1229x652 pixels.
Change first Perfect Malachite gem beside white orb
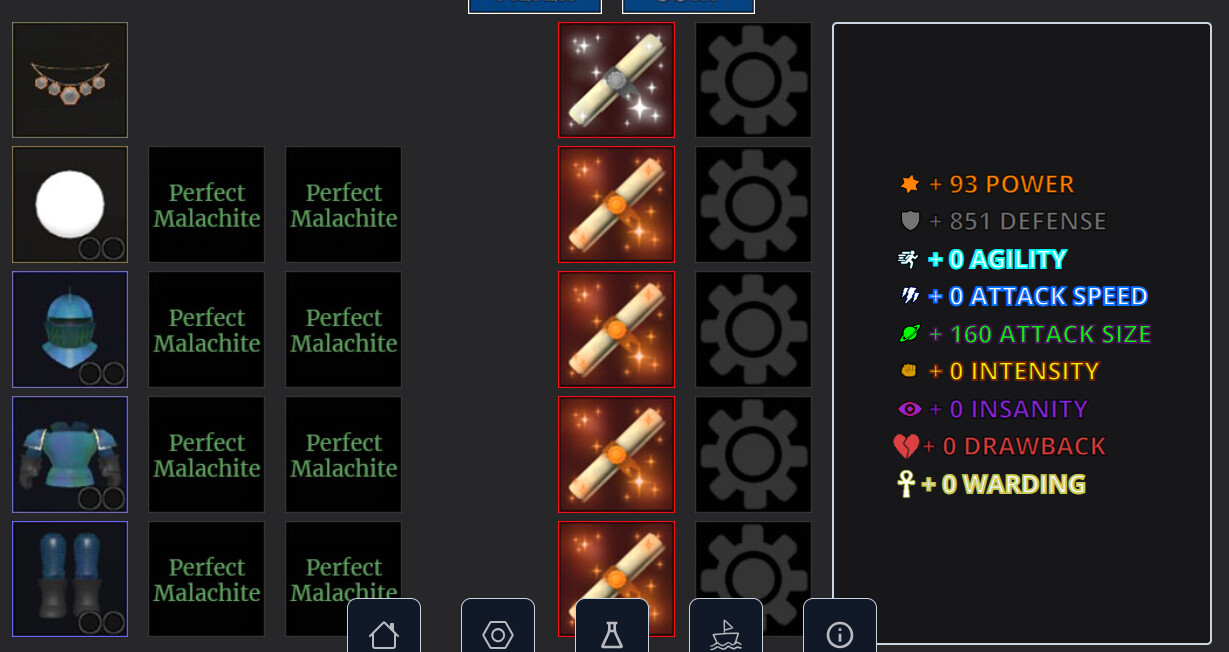207,204
